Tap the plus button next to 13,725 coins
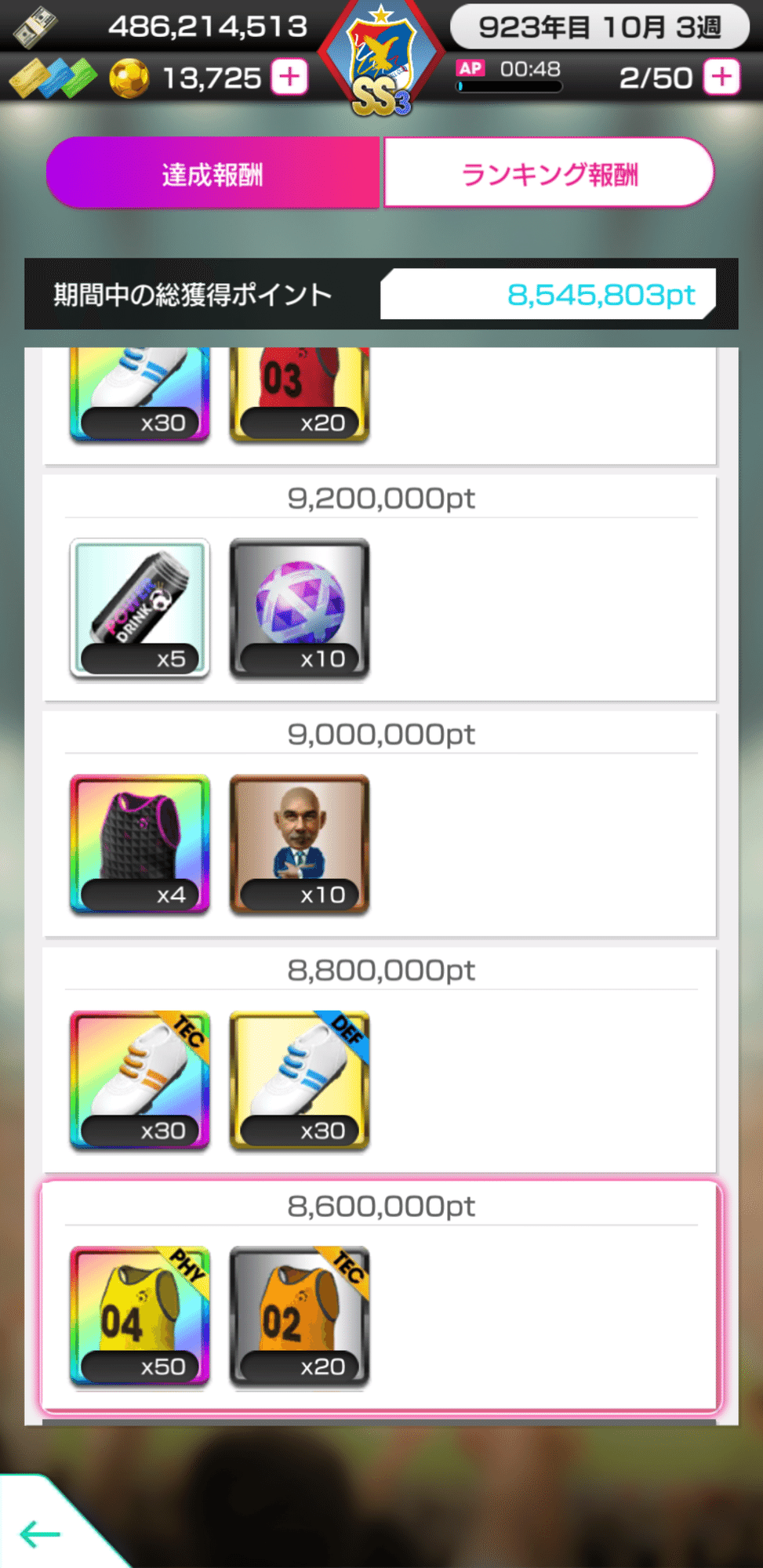 tap(289, 77)
